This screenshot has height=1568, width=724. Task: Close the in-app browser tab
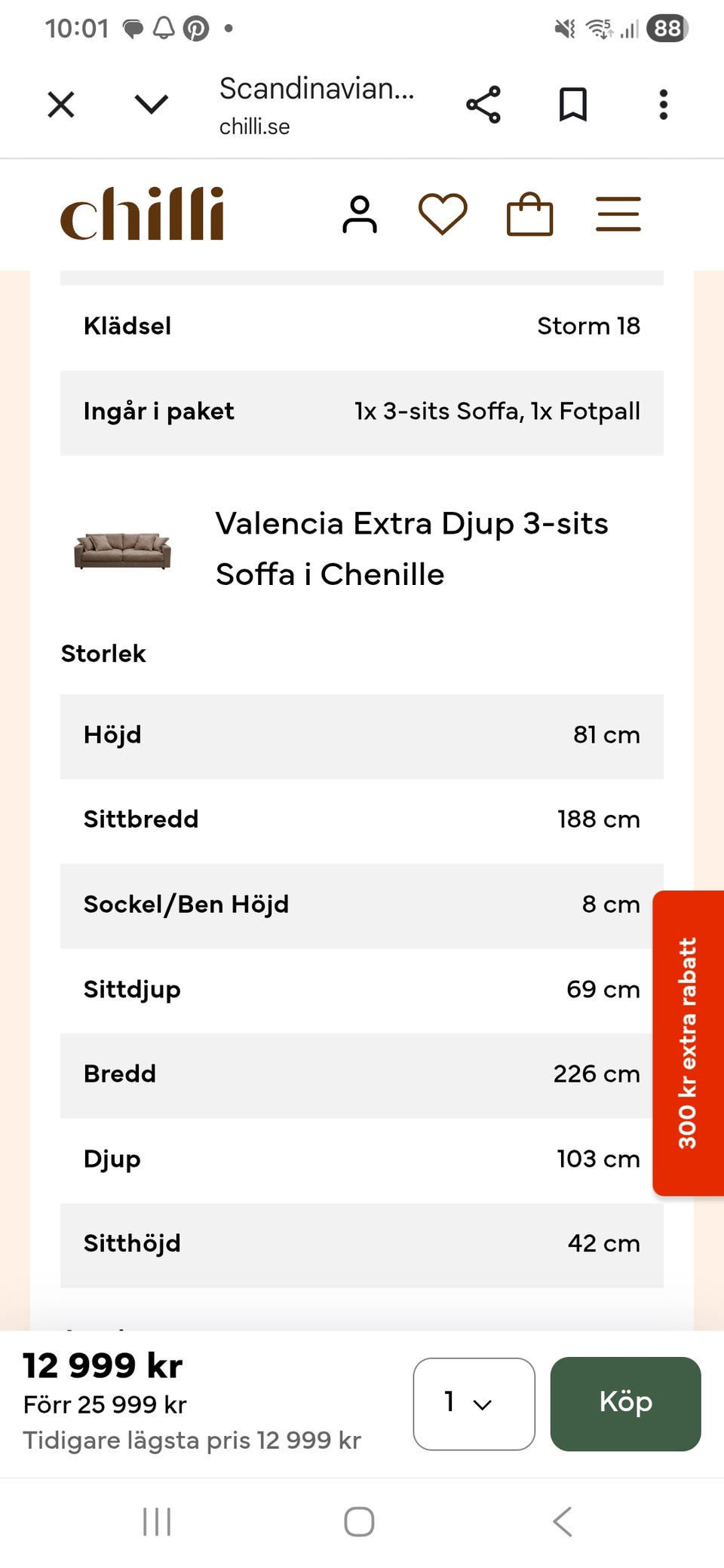[x=61, y=105]
